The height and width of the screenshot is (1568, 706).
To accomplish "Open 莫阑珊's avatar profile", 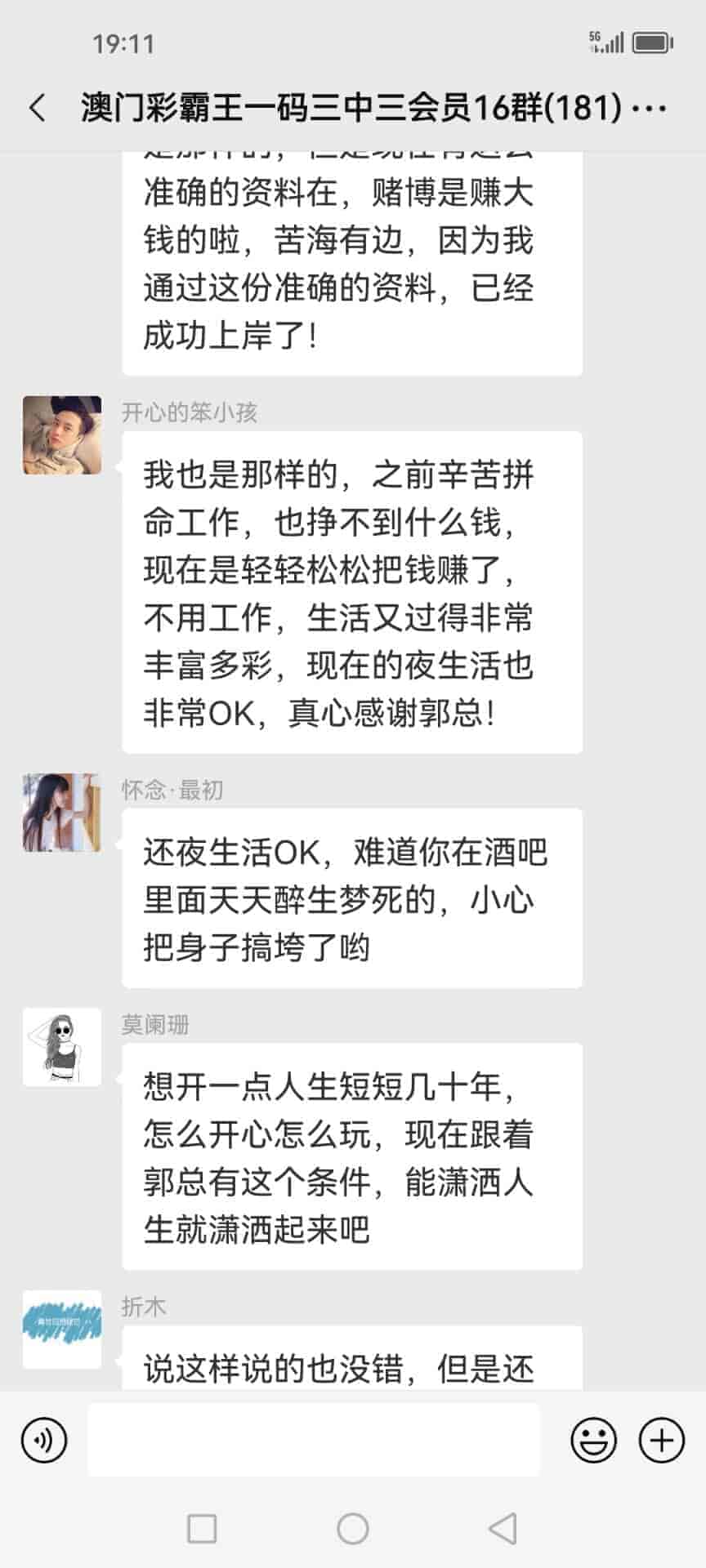I will 62,1047.
